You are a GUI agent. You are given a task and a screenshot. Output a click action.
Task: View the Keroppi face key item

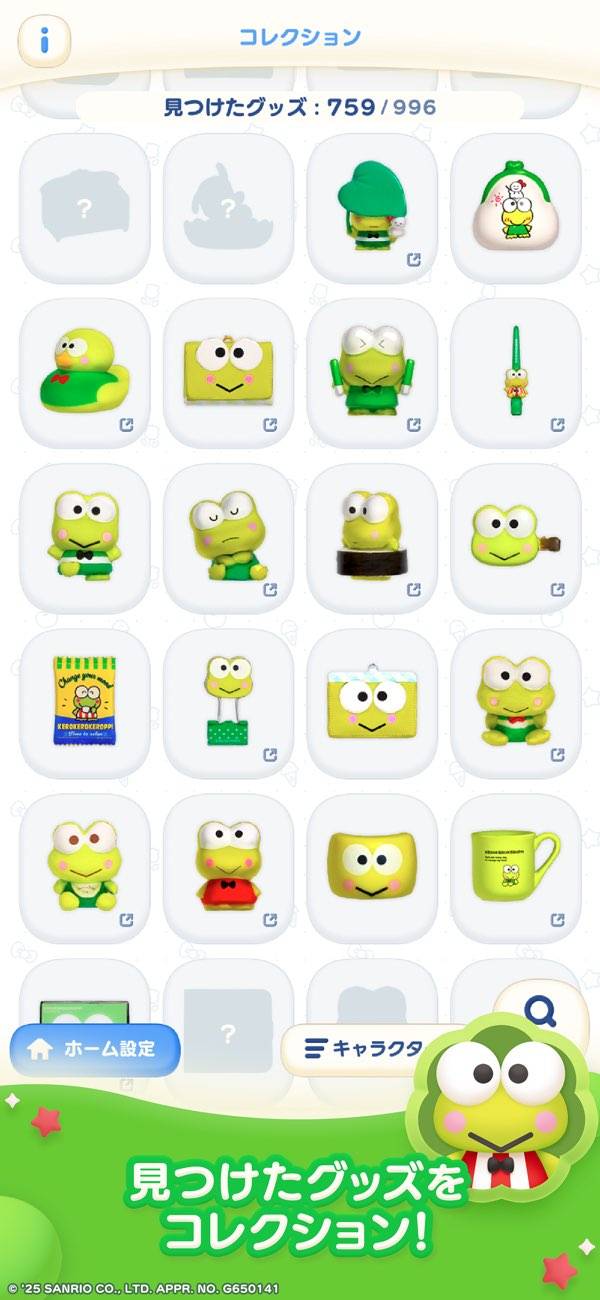(516, 538)
